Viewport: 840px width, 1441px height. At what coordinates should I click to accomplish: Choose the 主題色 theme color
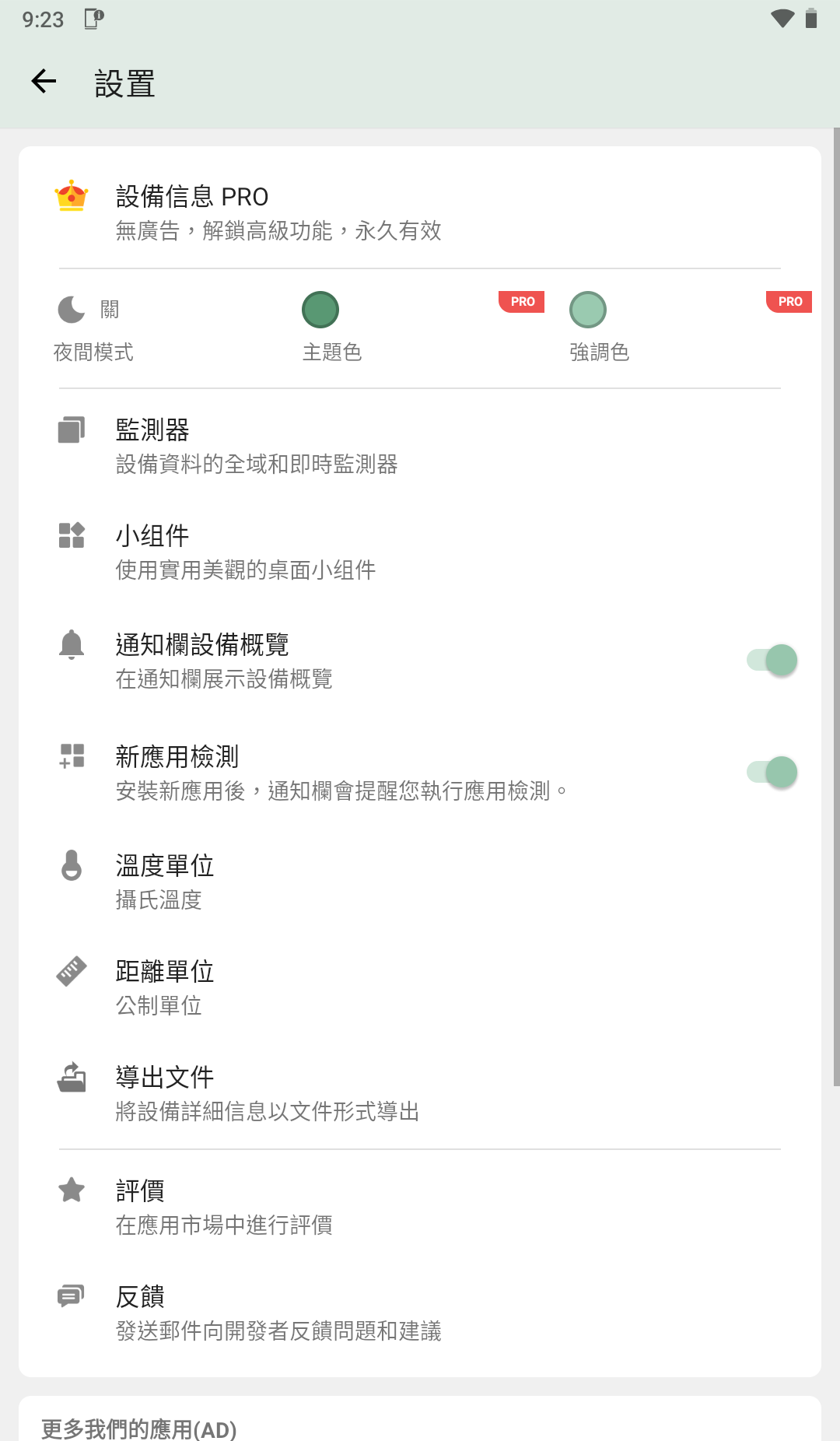click(x=320, y=310)
